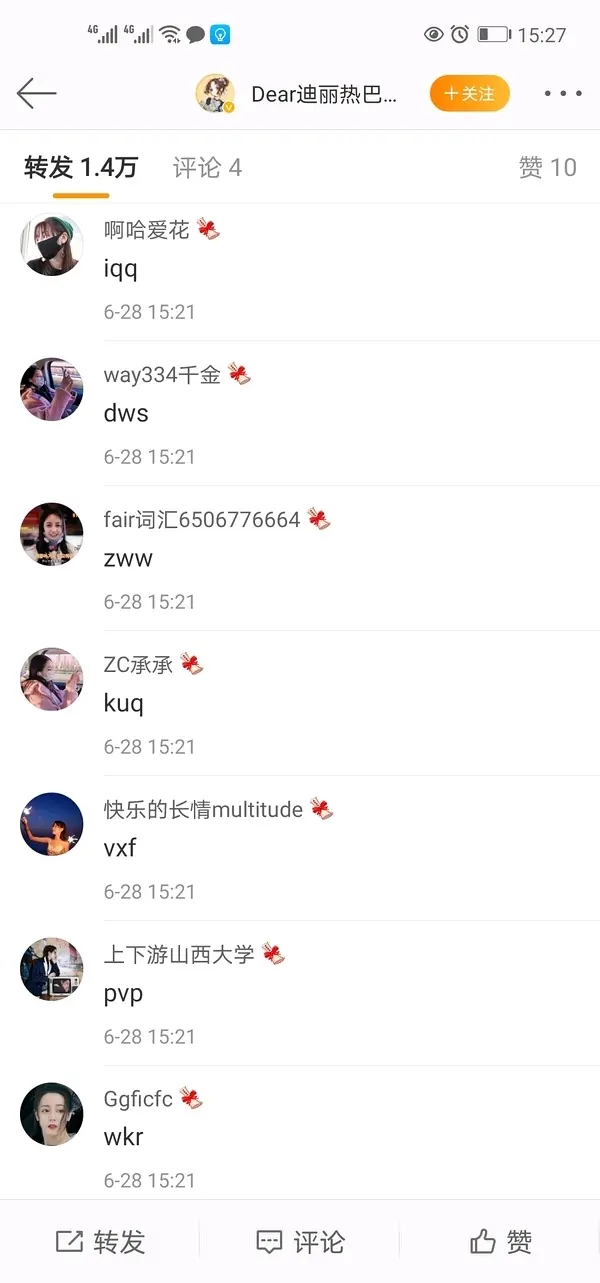Repost using bottom 转发 button
Image resolution: width=600 pixels, height=1283 pixels.
[100, 1242]
